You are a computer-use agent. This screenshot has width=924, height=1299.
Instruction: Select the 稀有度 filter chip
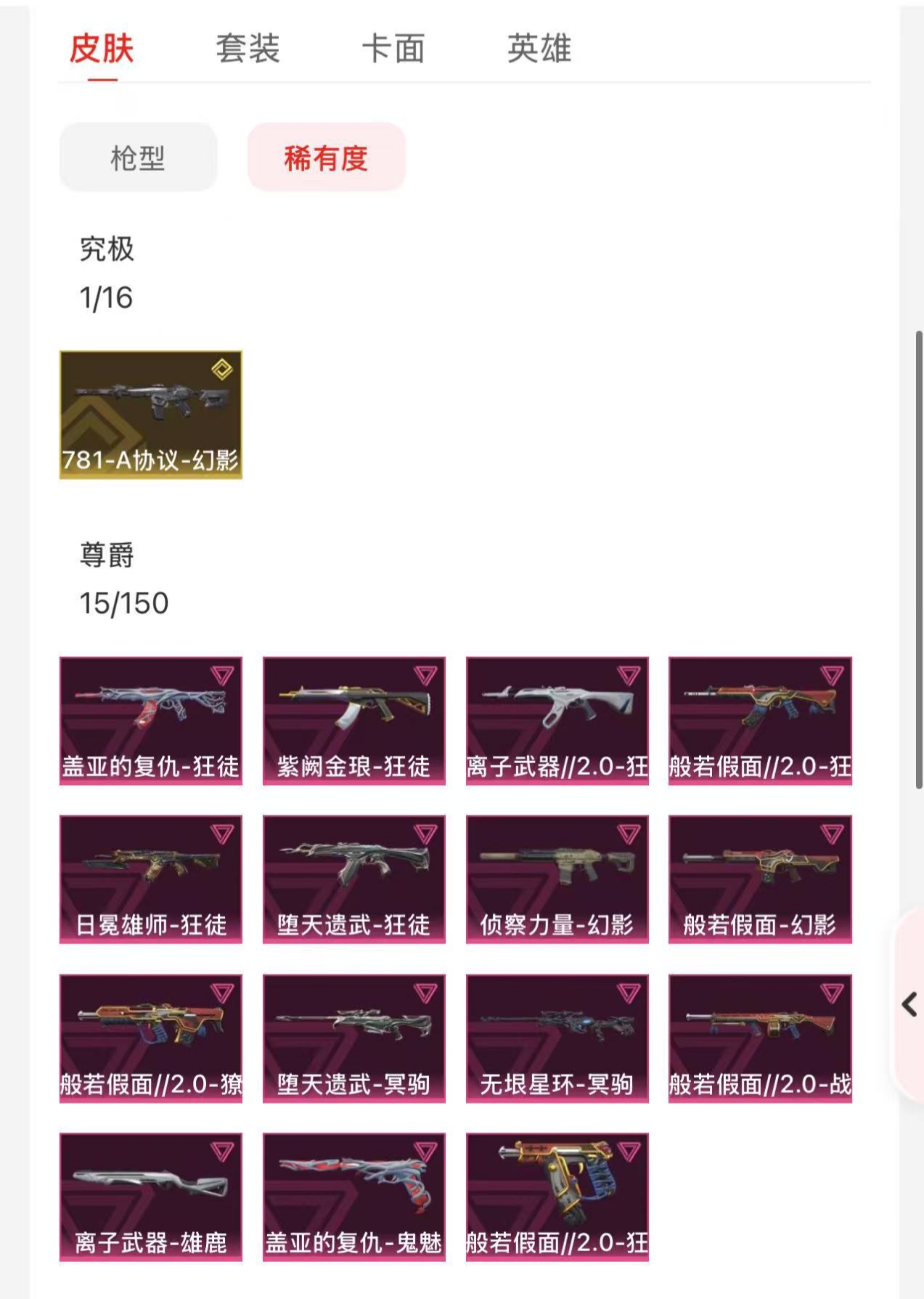326,157
